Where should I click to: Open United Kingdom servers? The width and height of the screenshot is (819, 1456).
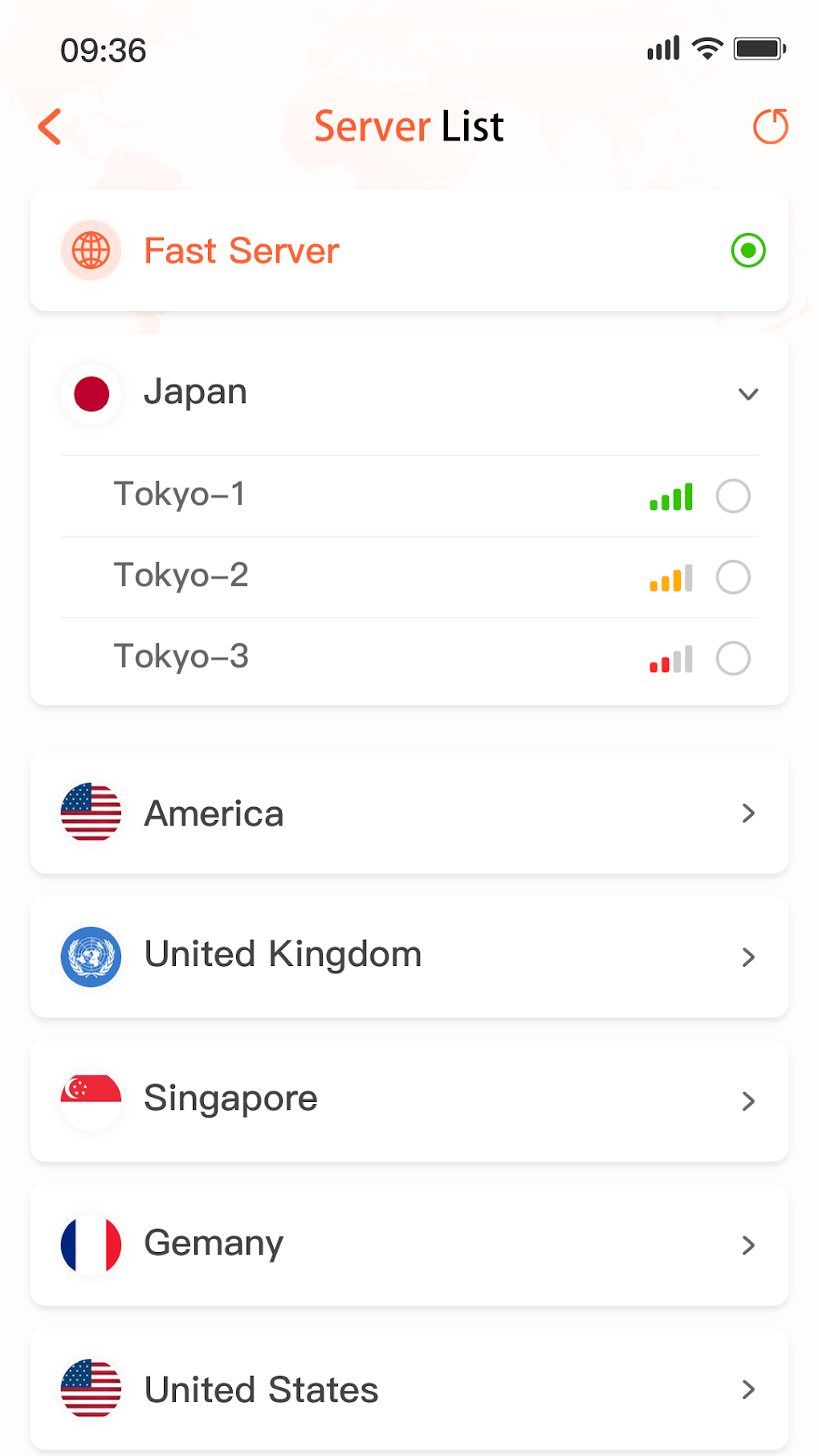[748, 957]
